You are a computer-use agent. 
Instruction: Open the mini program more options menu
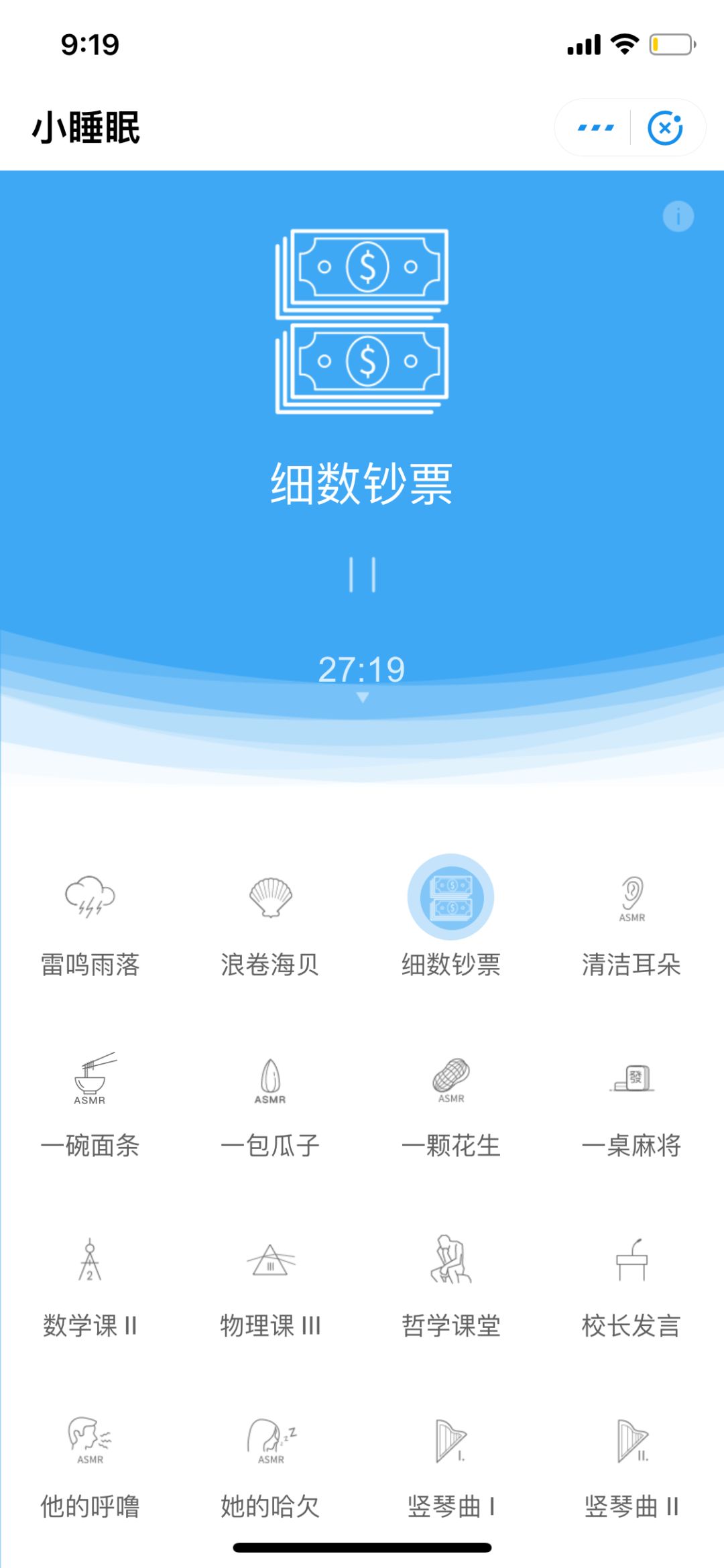[595, 127]
